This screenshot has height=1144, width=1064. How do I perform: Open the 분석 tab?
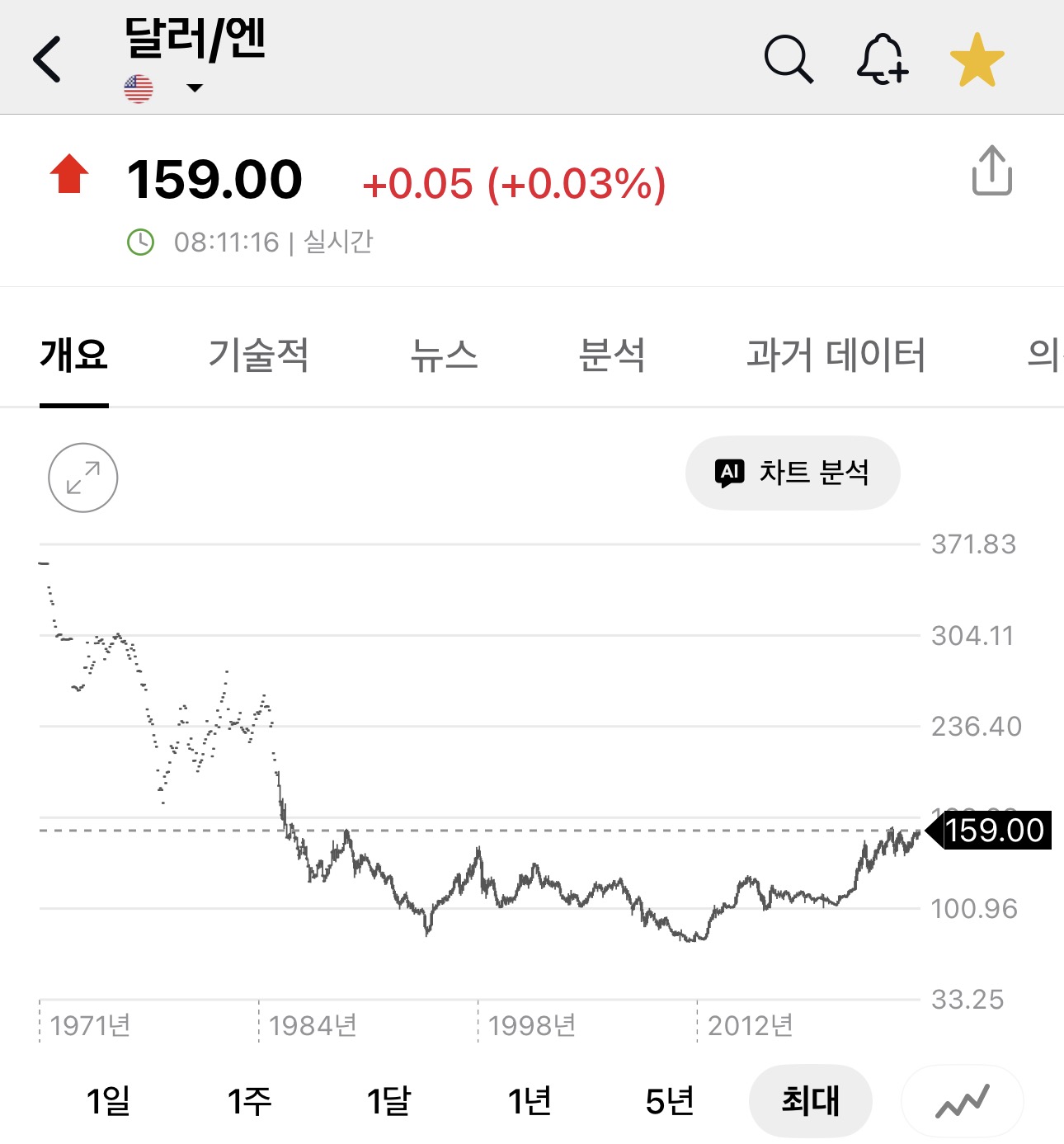(611, 355)
